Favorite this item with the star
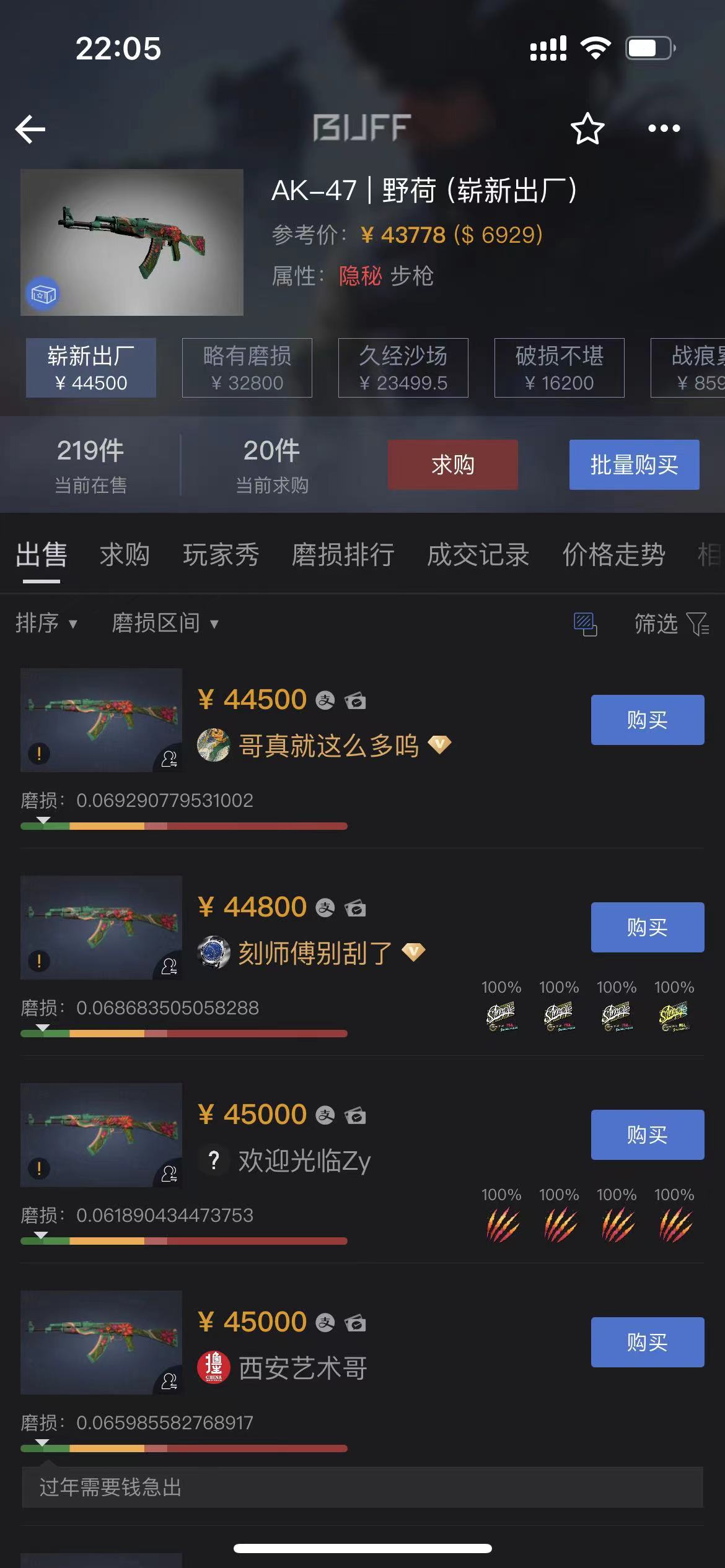 click(587, 129)
